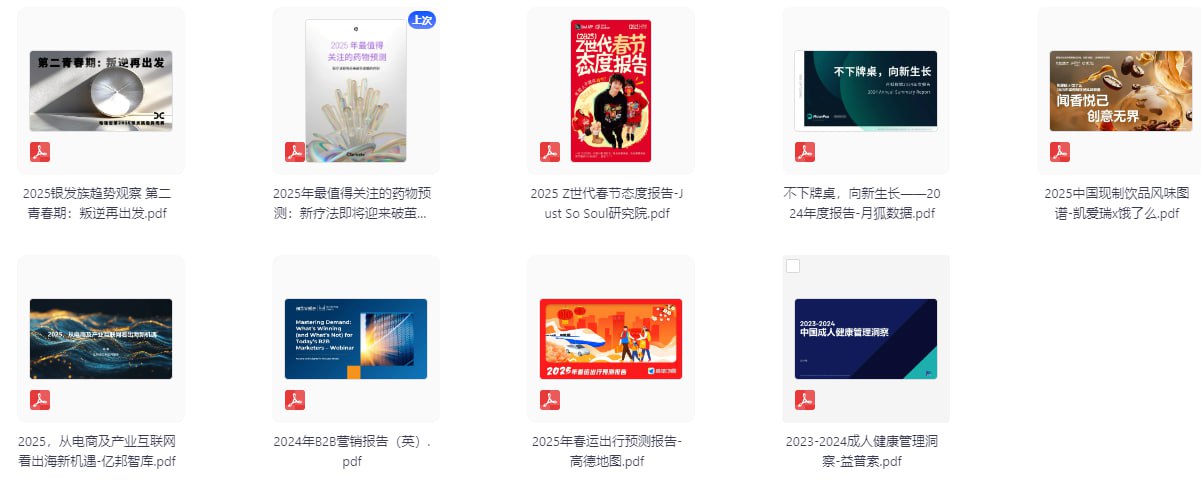Open 2024年B2B营销报告（英）PDF
Viewport: 1201px width, 489px height.
point(356,339)
